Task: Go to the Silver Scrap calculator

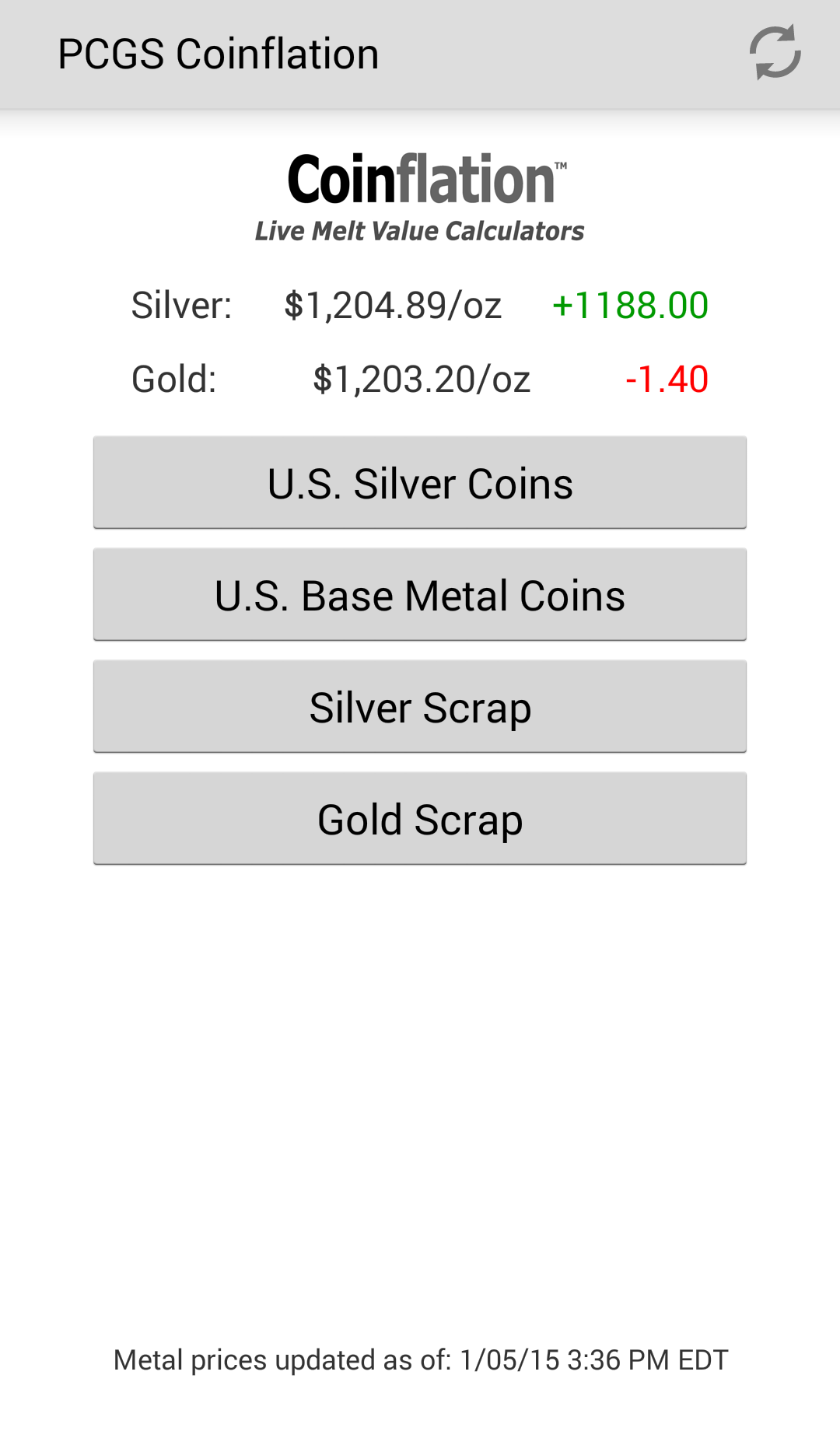Action: (x=420, y=707)
